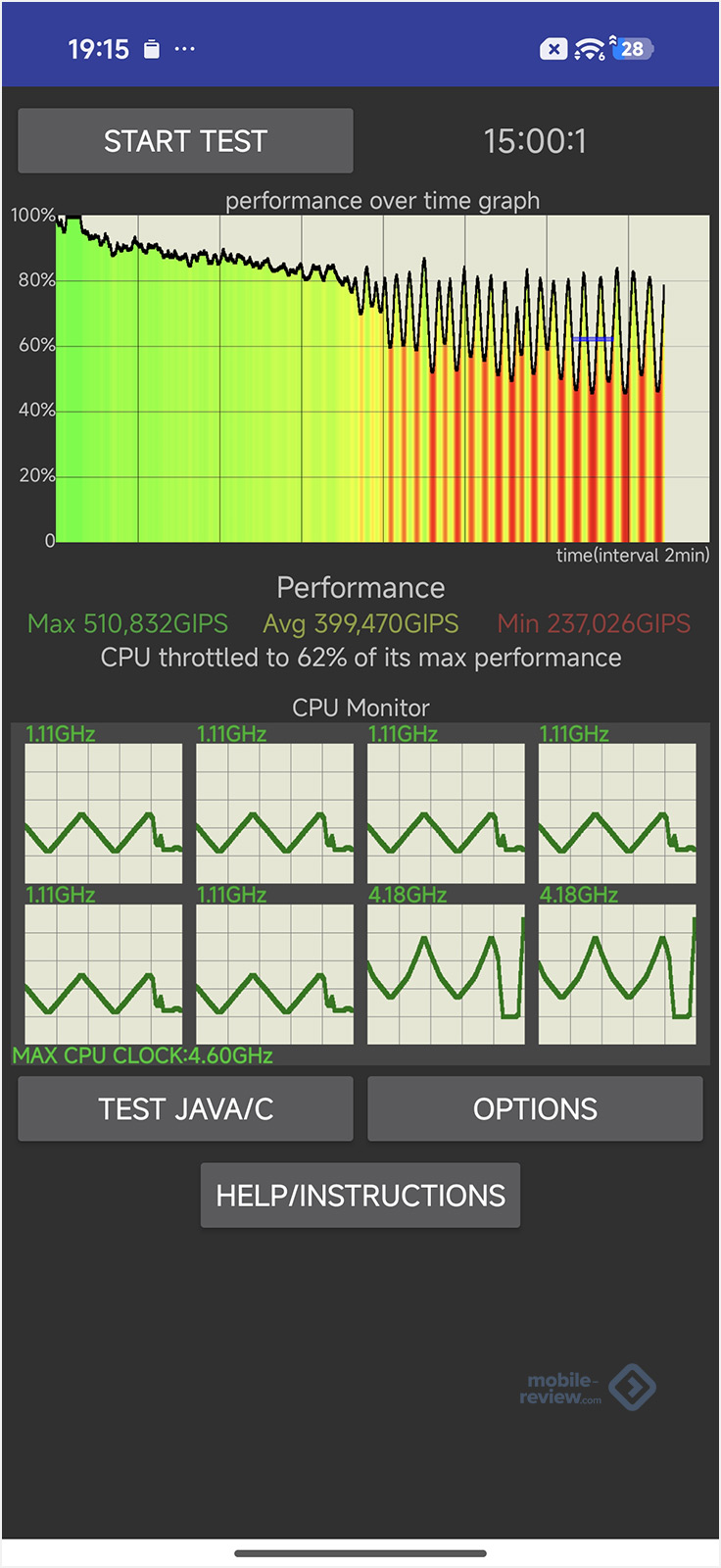721x1568 pixels.
Task: Open the TEST JAVA/C option
Action: coord(185,1108)
